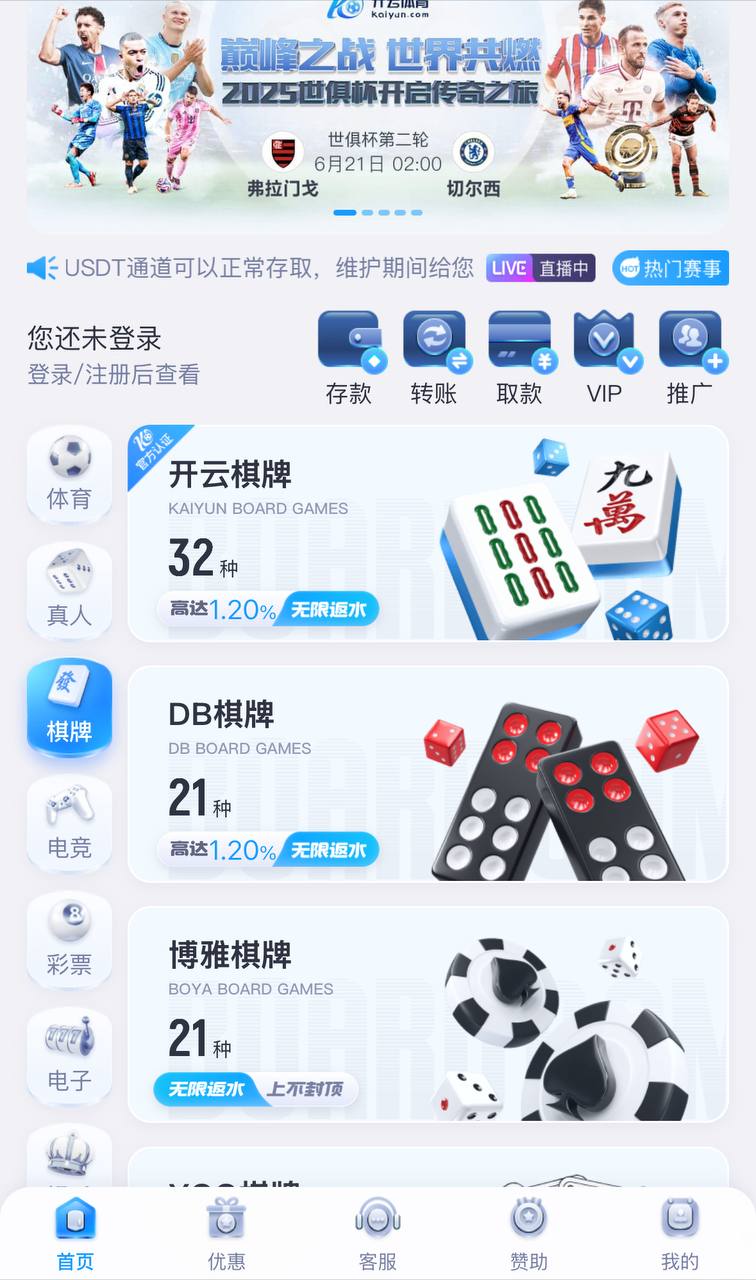The height and width of the screenshot is (1280, 756).
Task: Select the 彩票 category
Action: point(69,939)
